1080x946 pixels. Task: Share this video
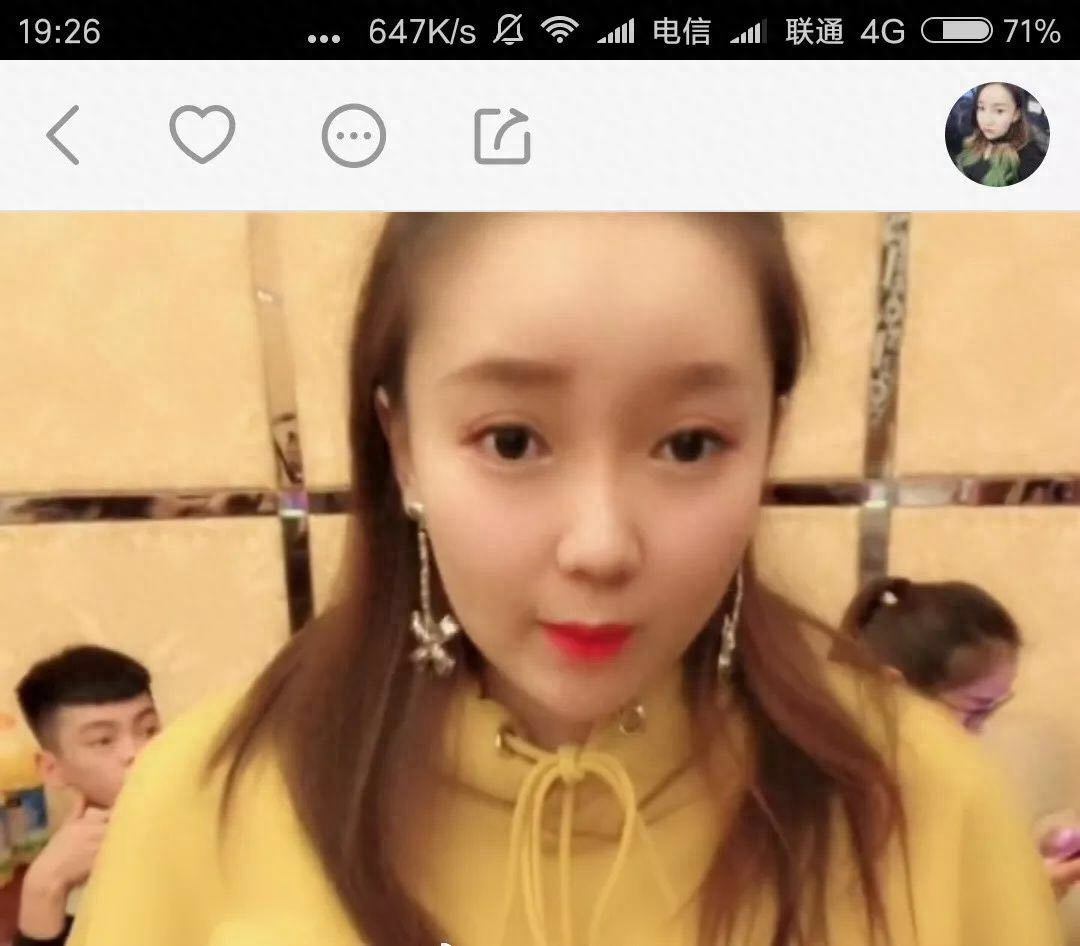point(502,136)
